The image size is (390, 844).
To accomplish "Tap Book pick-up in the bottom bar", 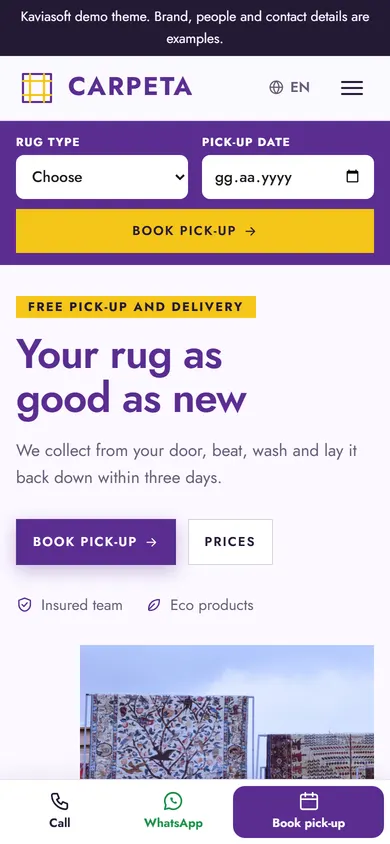I will [x=308, y=812].
